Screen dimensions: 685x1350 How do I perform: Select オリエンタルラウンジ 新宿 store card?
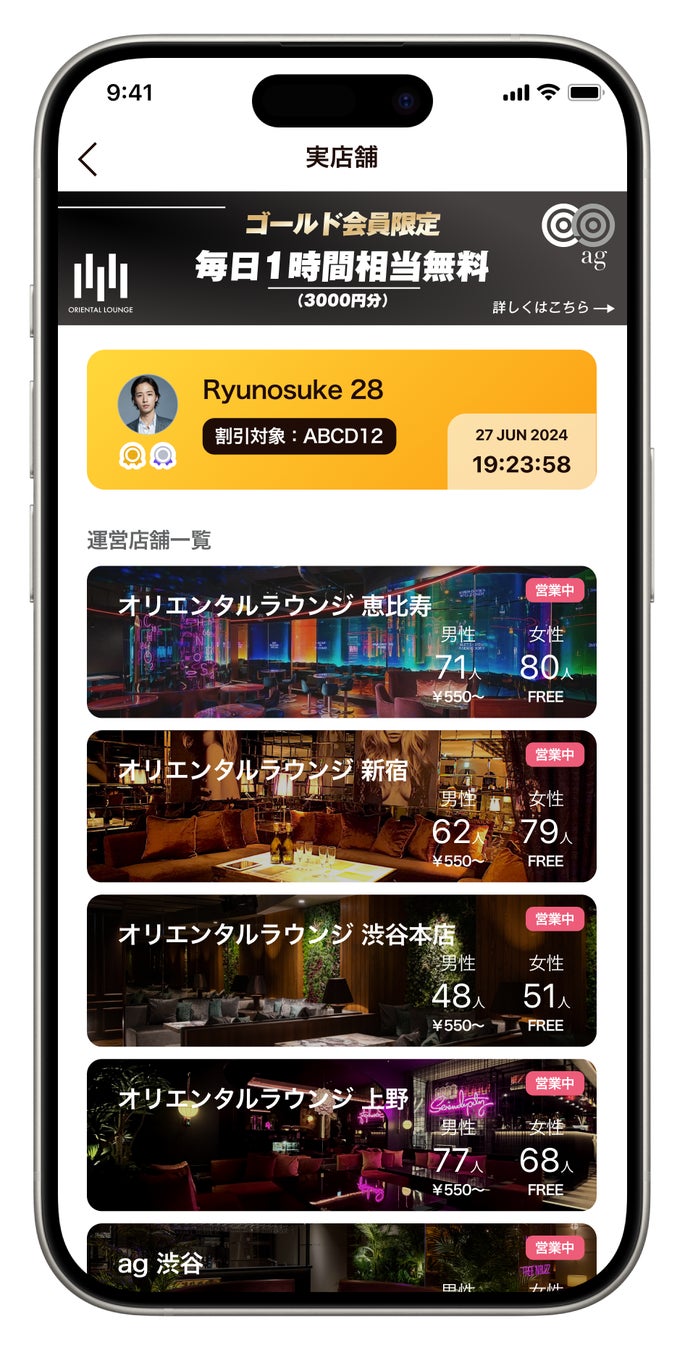341,806
